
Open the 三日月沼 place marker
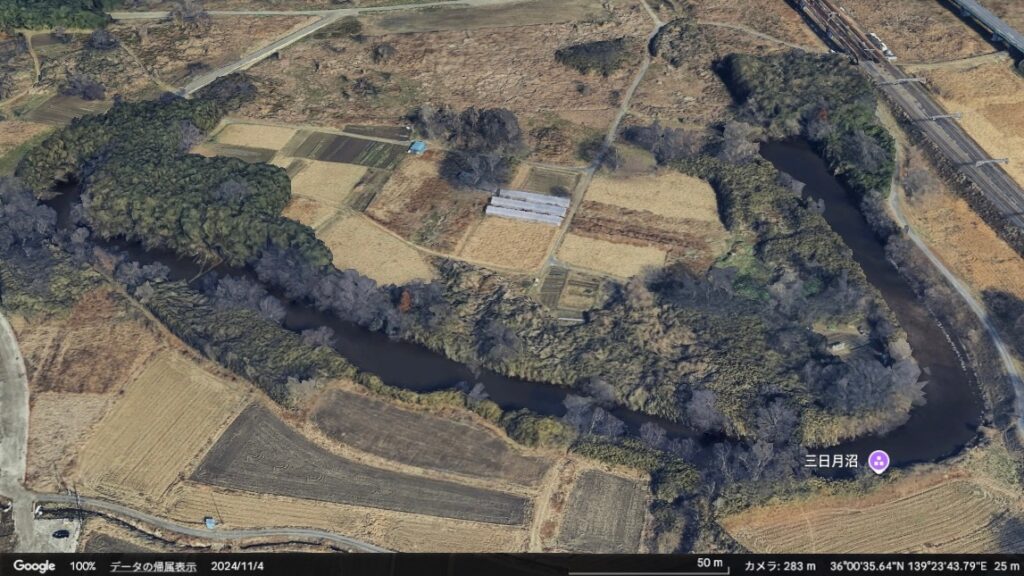878,461
